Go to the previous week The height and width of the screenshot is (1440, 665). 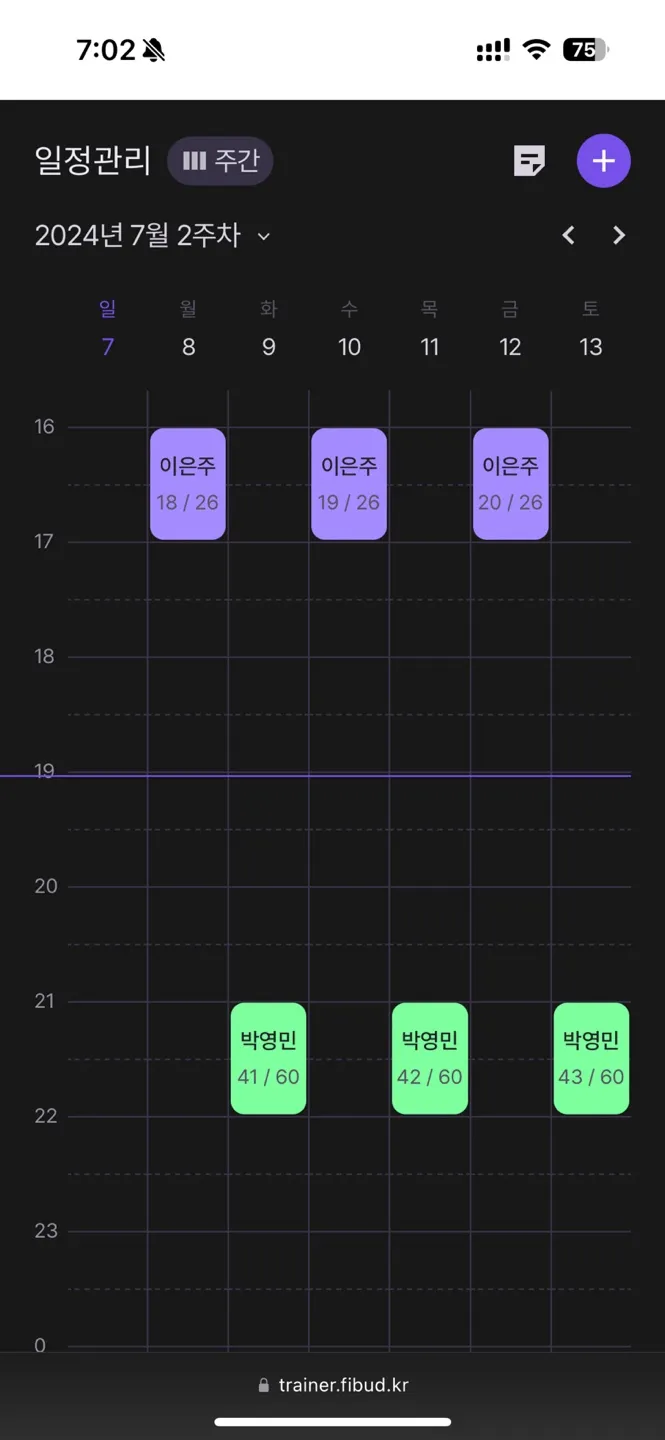coord(569,236)
